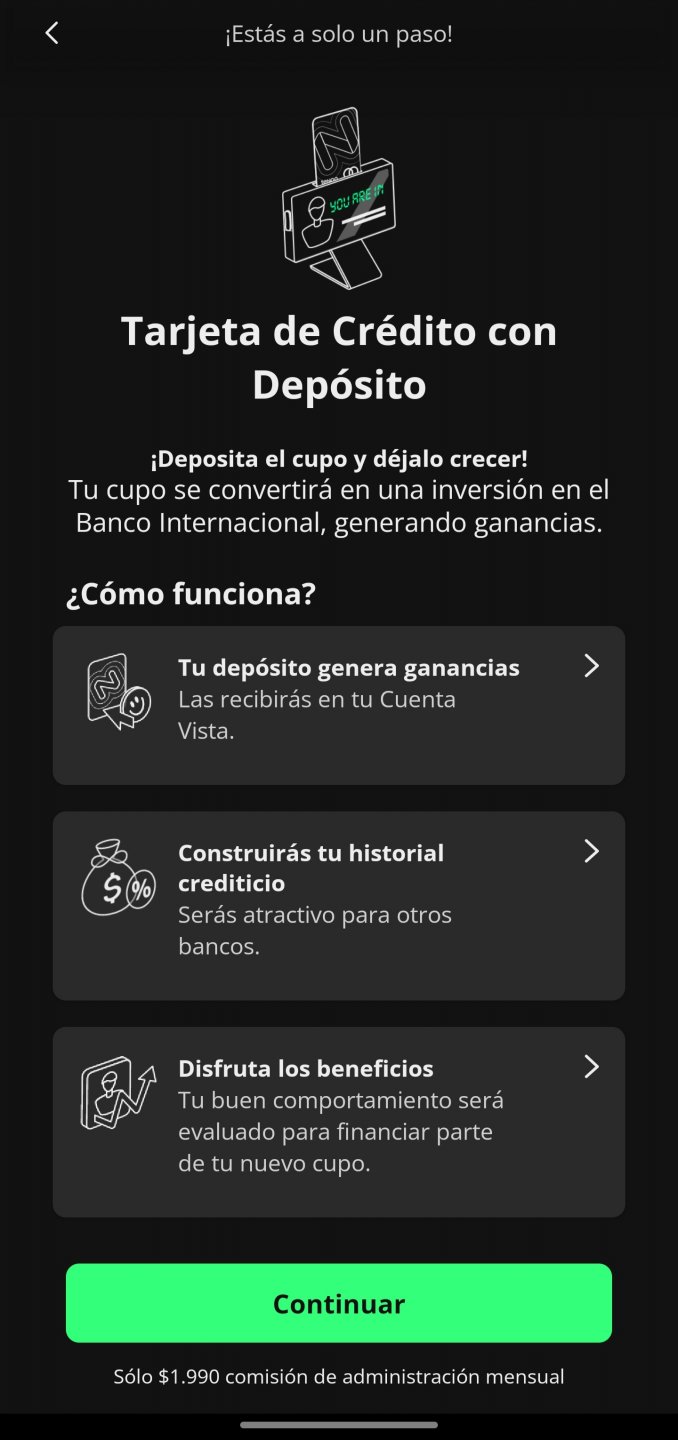Open the 'Disfruta los beneficios' card
678x1440 pixels.
(x=339, y=1122)
